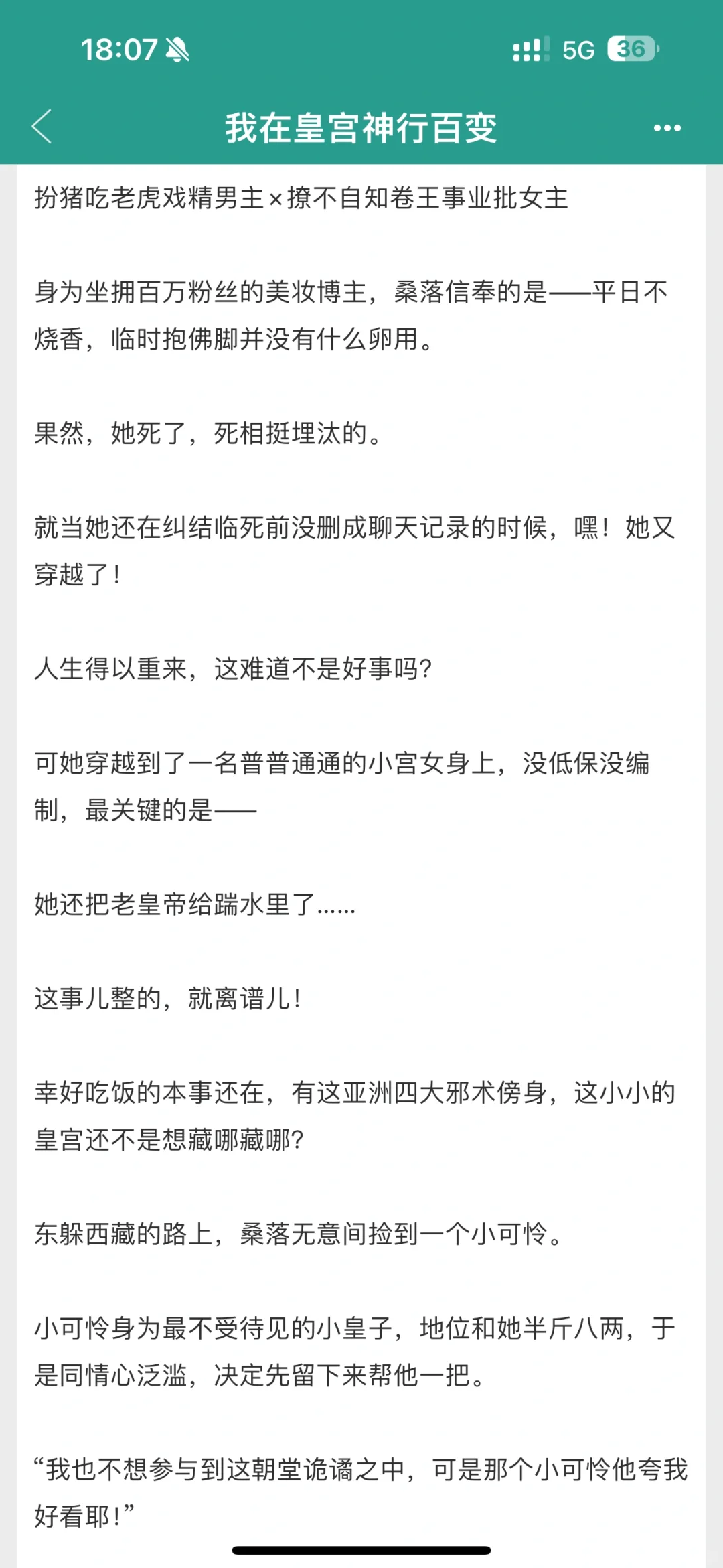
Task: Open the three-dot more options menu
Action: tap(667, 127)
